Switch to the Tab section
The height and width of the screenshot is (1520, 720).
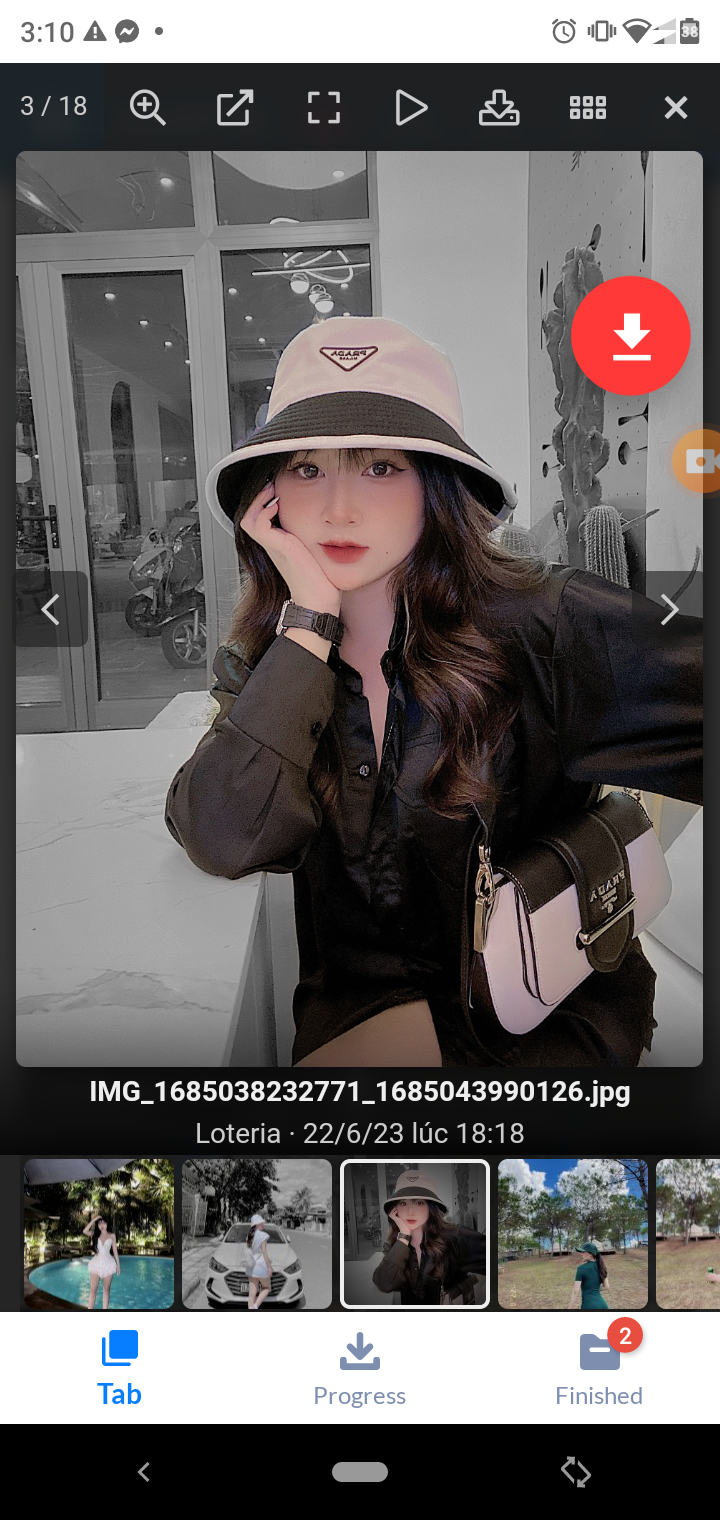point(119,1368)
